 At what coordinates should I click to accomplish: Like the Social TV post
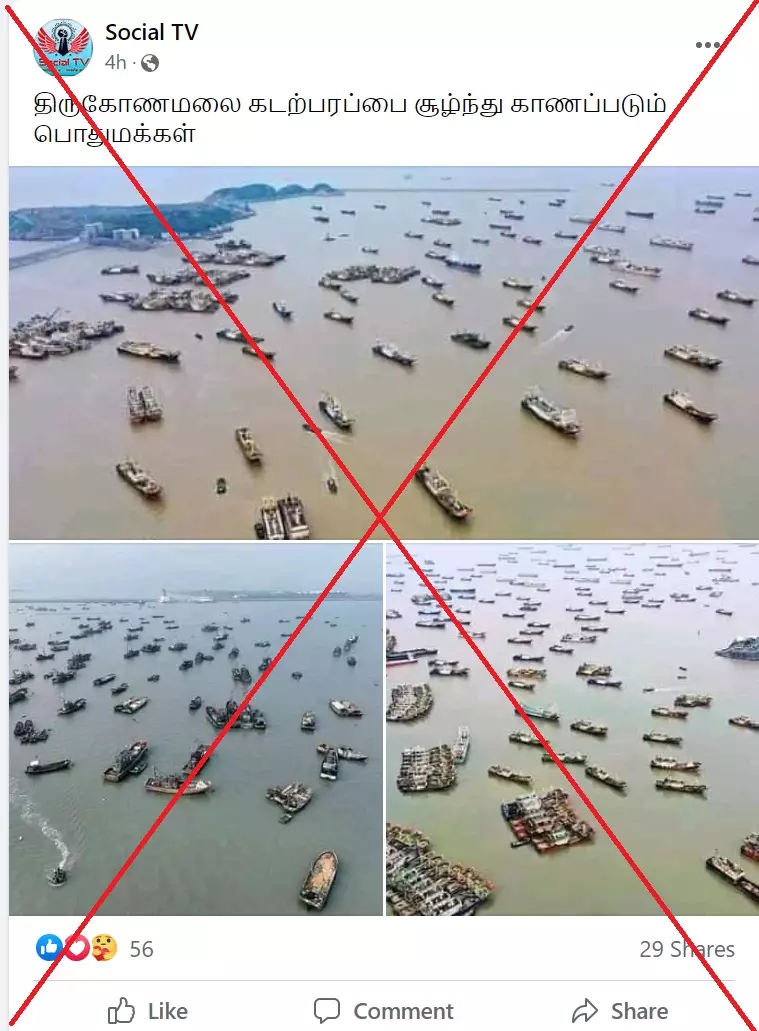[147, 1010]
